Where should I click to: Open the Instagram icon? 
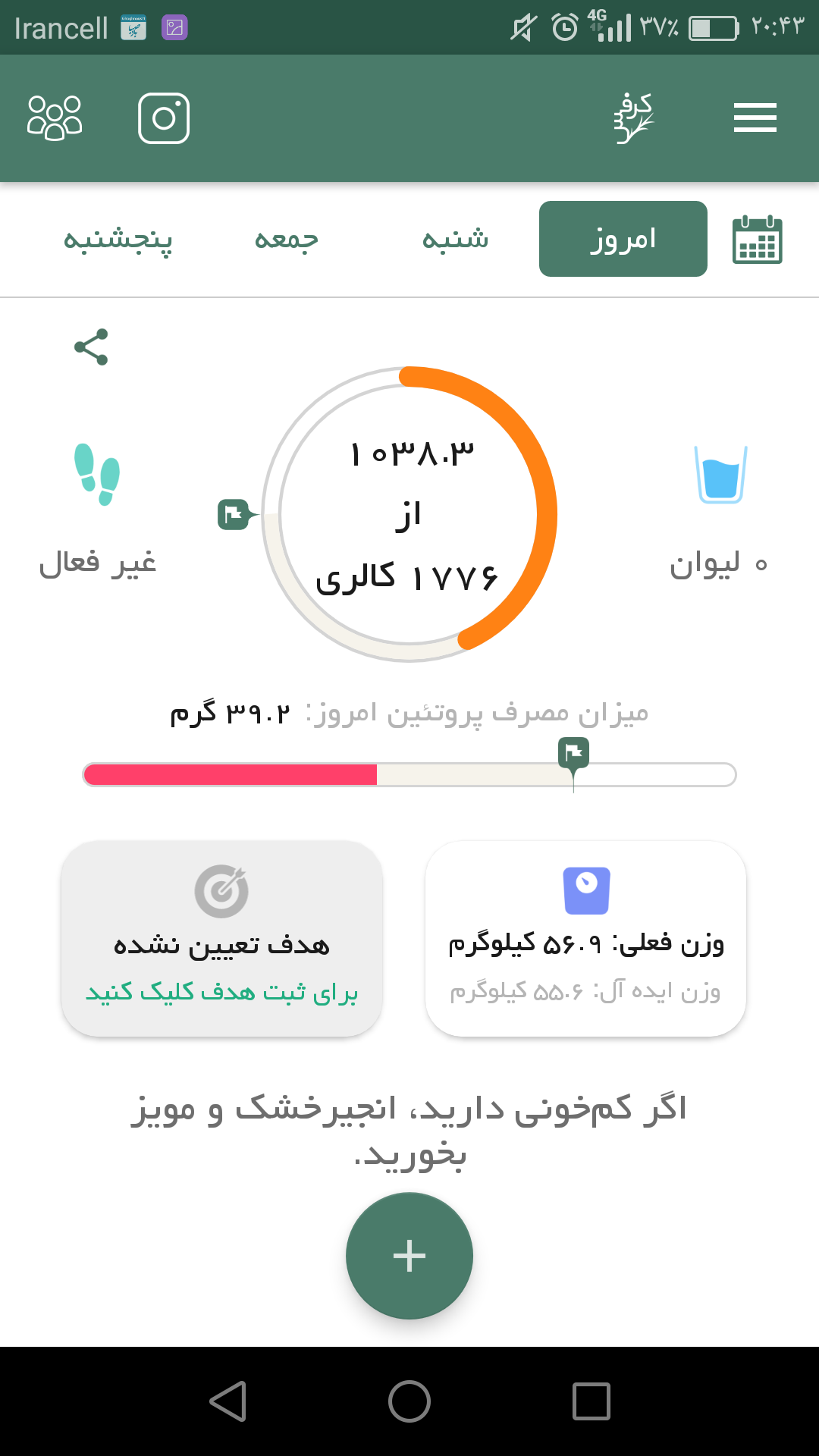pyautogui.click(x=164, y=118)
